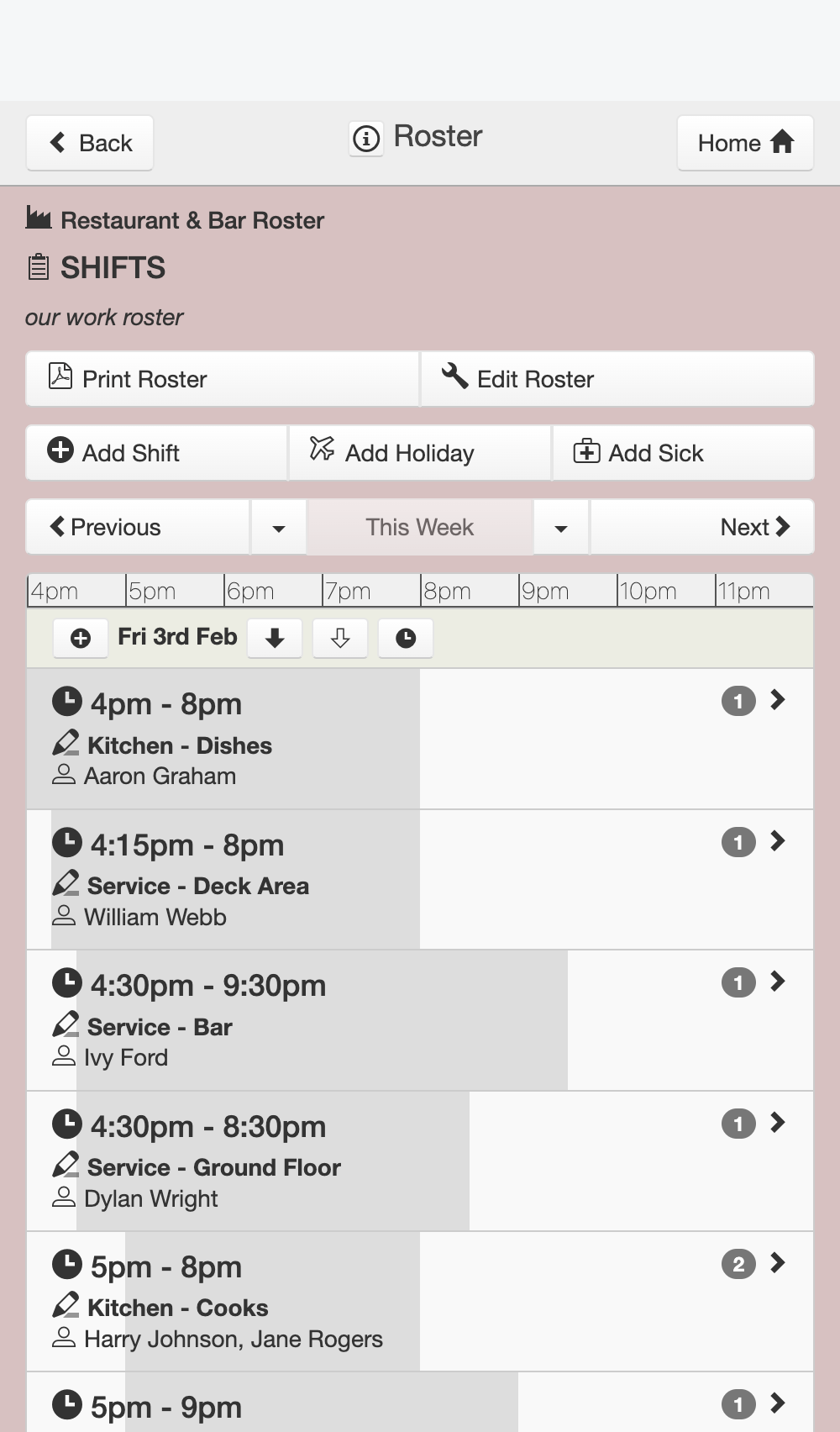The height and width of the screenshot is (1432, 840).
Task: Add a holiday entry
Action: click(x=420, y=453)
